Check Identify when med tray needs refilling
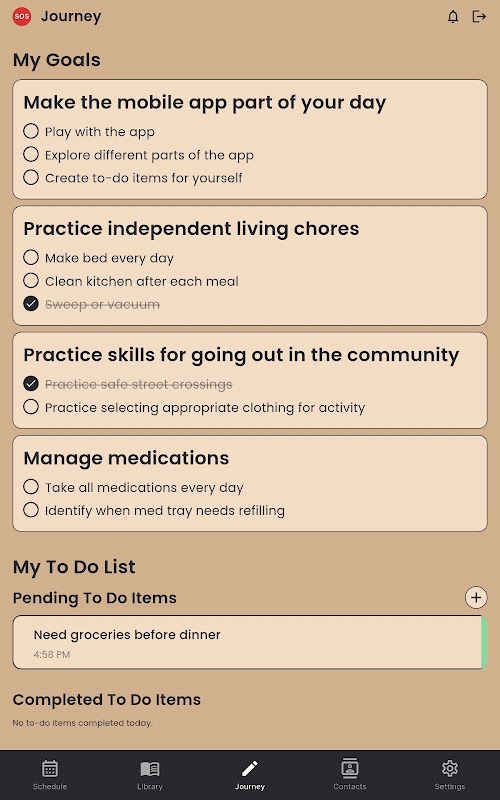This screenshot has height=800, width=500. (31, 510)
